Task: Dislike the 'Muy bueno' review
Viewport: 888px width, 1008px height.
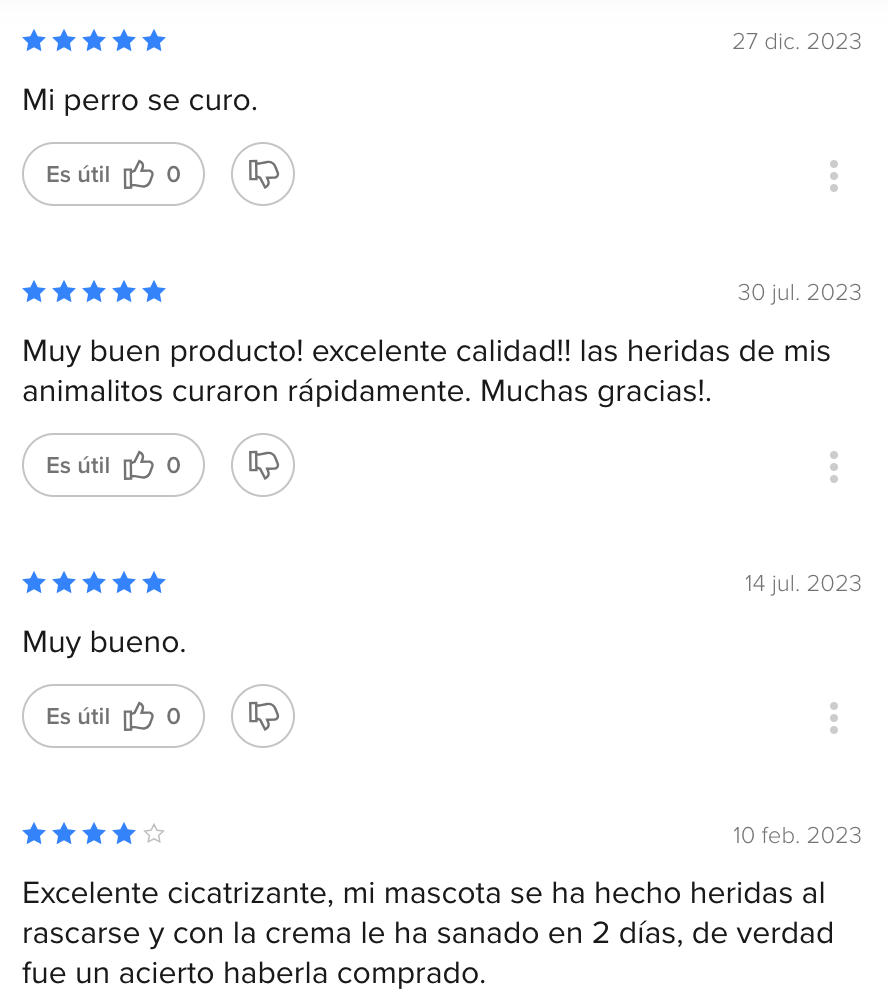Action: tap(263, 716)
